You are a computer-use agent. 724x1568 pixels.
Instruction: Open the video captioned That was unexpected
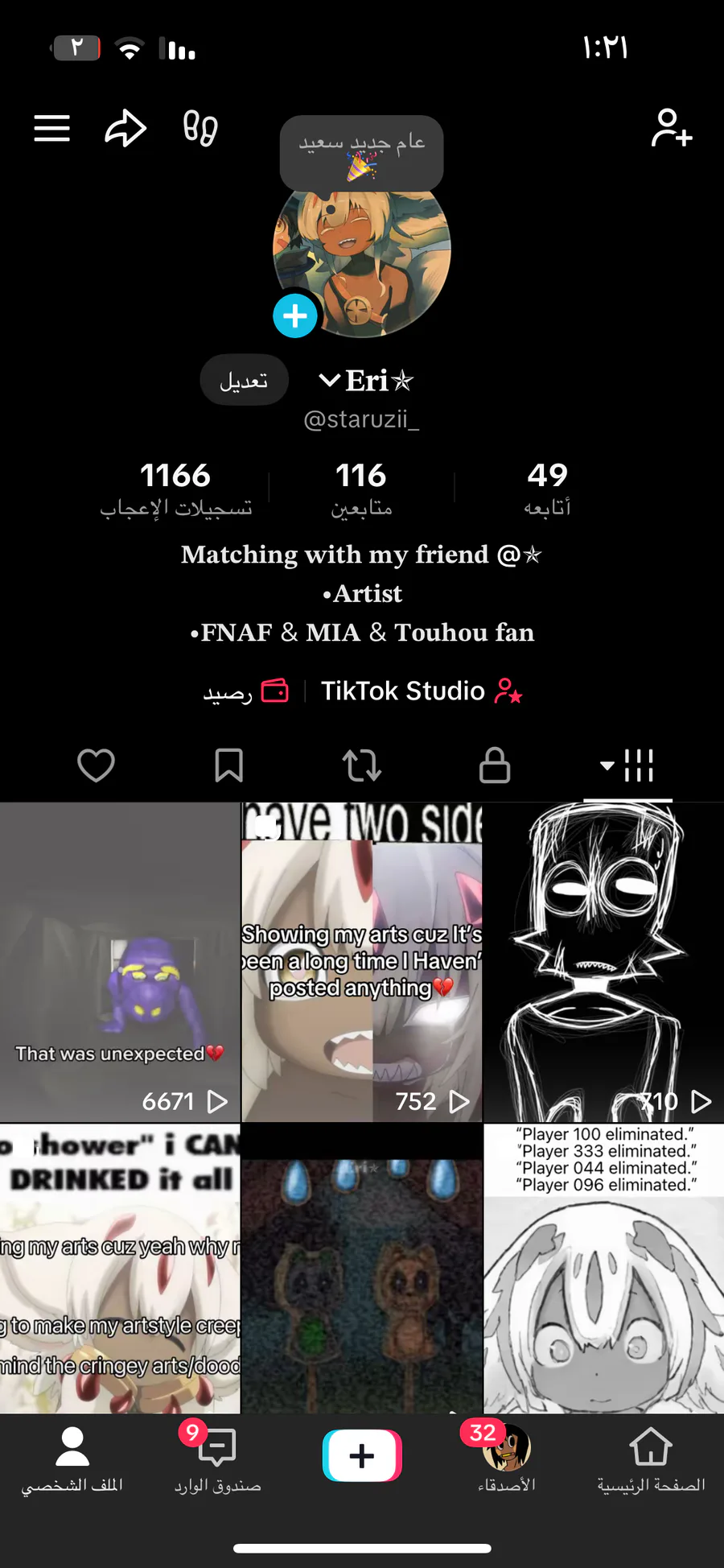pos(120,962)
